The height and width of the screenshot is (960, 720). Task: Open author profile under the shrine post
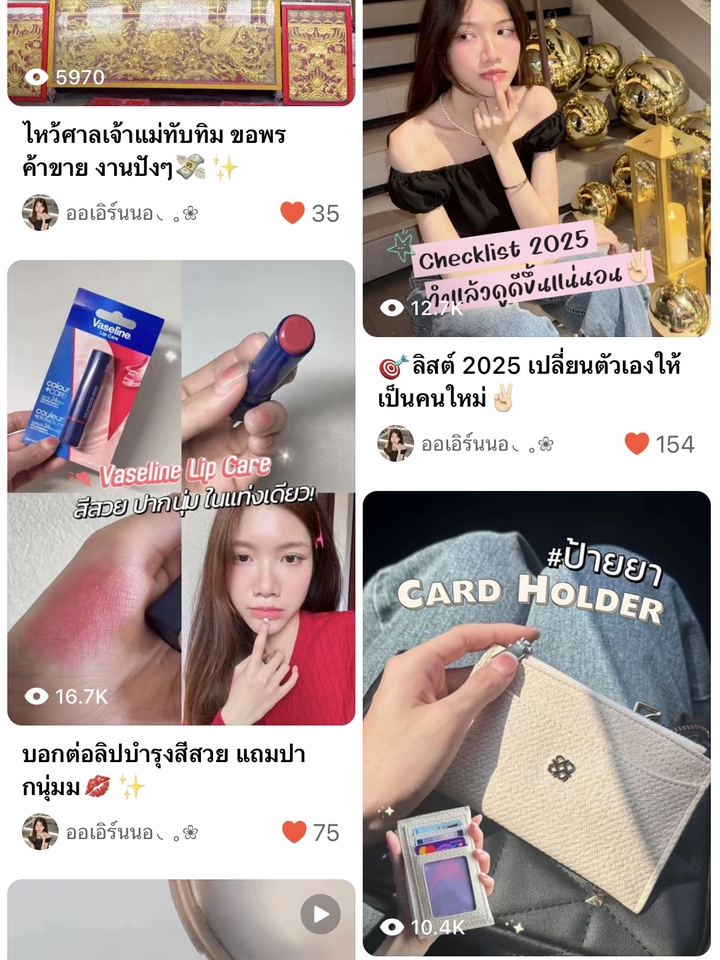(41, 213)
